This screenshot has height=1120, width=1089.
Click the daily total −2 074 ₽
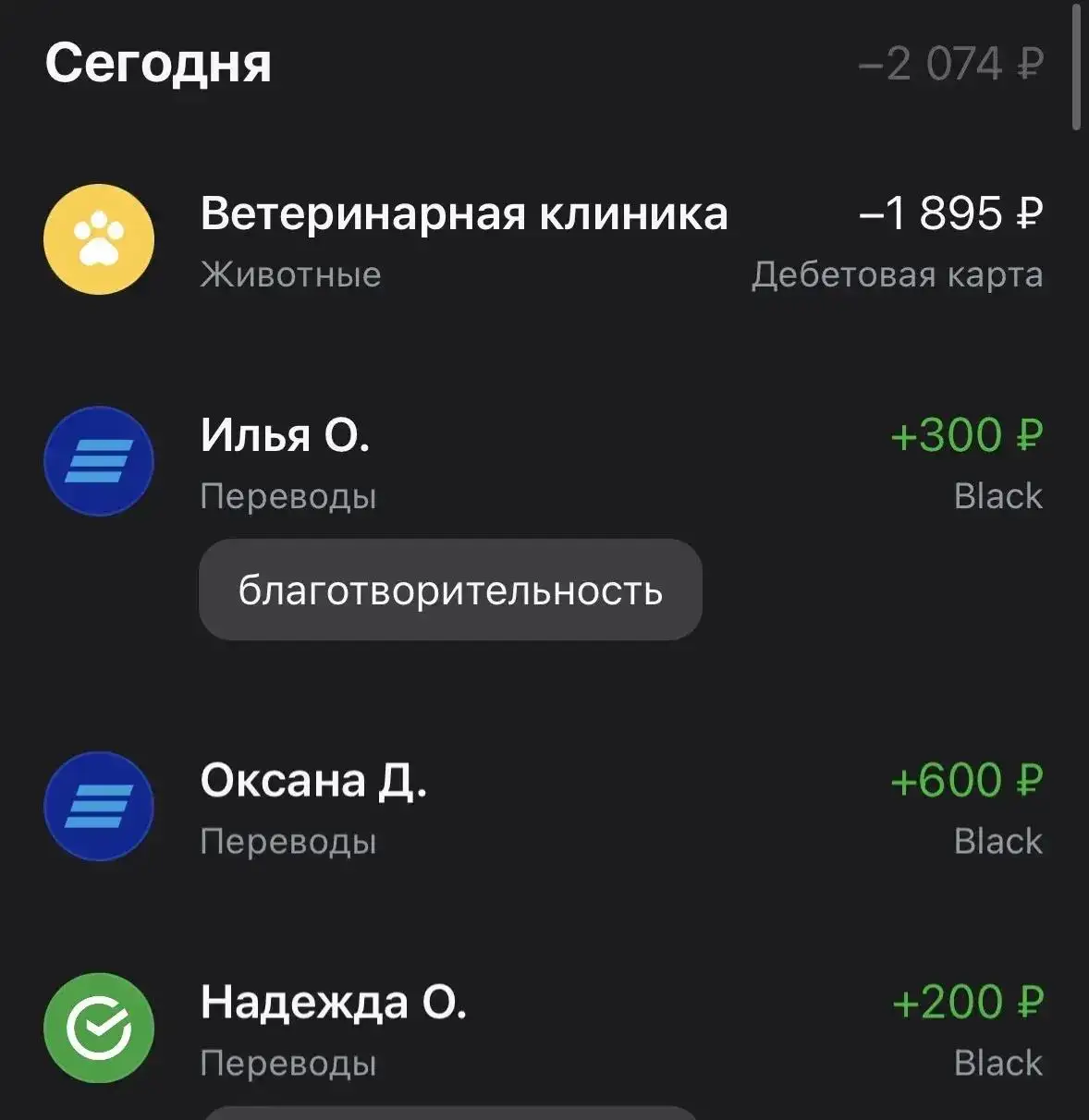pos(945,65)
